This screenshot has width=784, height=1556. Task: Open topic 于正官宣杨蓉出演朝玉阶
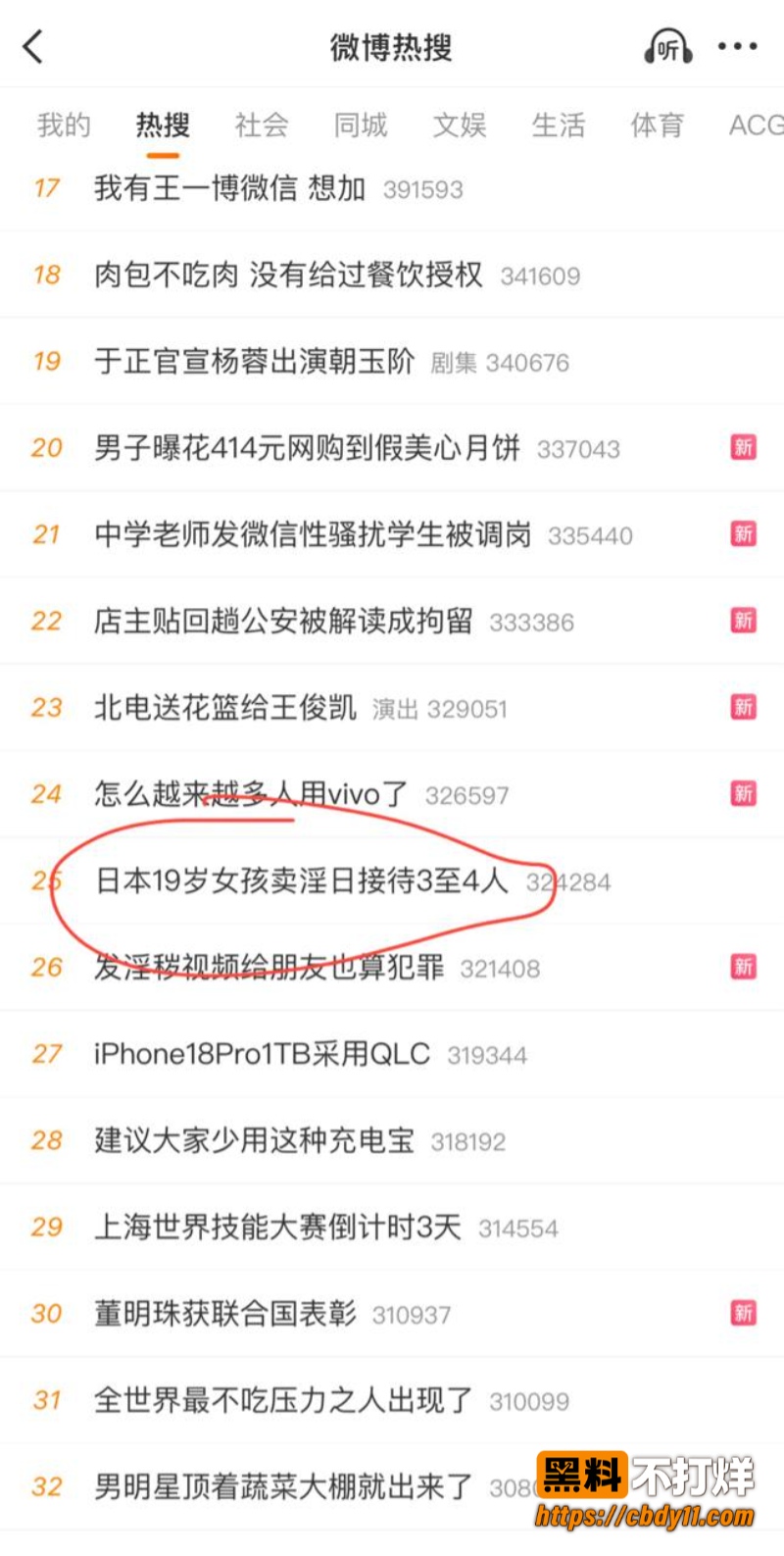392,361
